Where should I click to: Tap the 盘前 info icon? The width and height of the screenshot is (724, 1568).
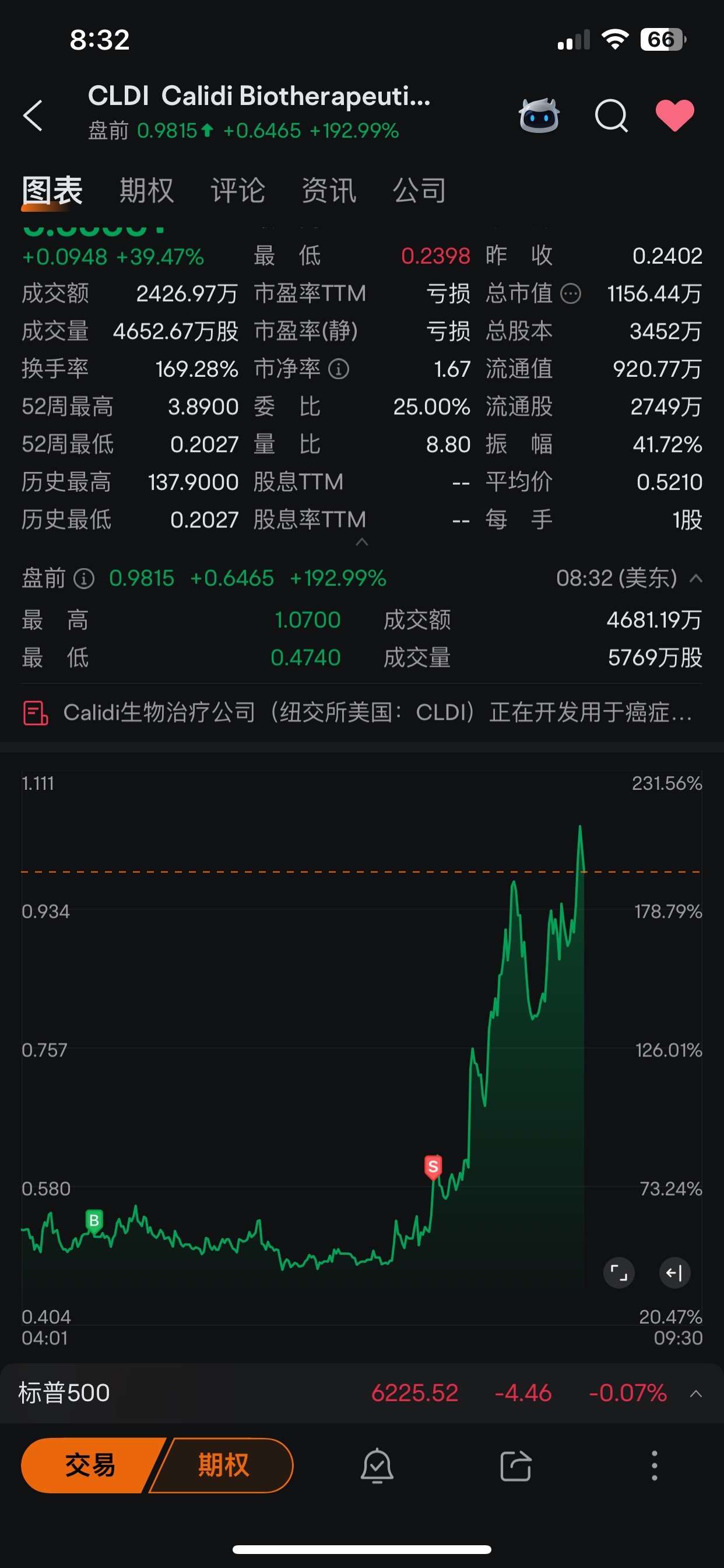pyautogui.click(x=84, y=578)
